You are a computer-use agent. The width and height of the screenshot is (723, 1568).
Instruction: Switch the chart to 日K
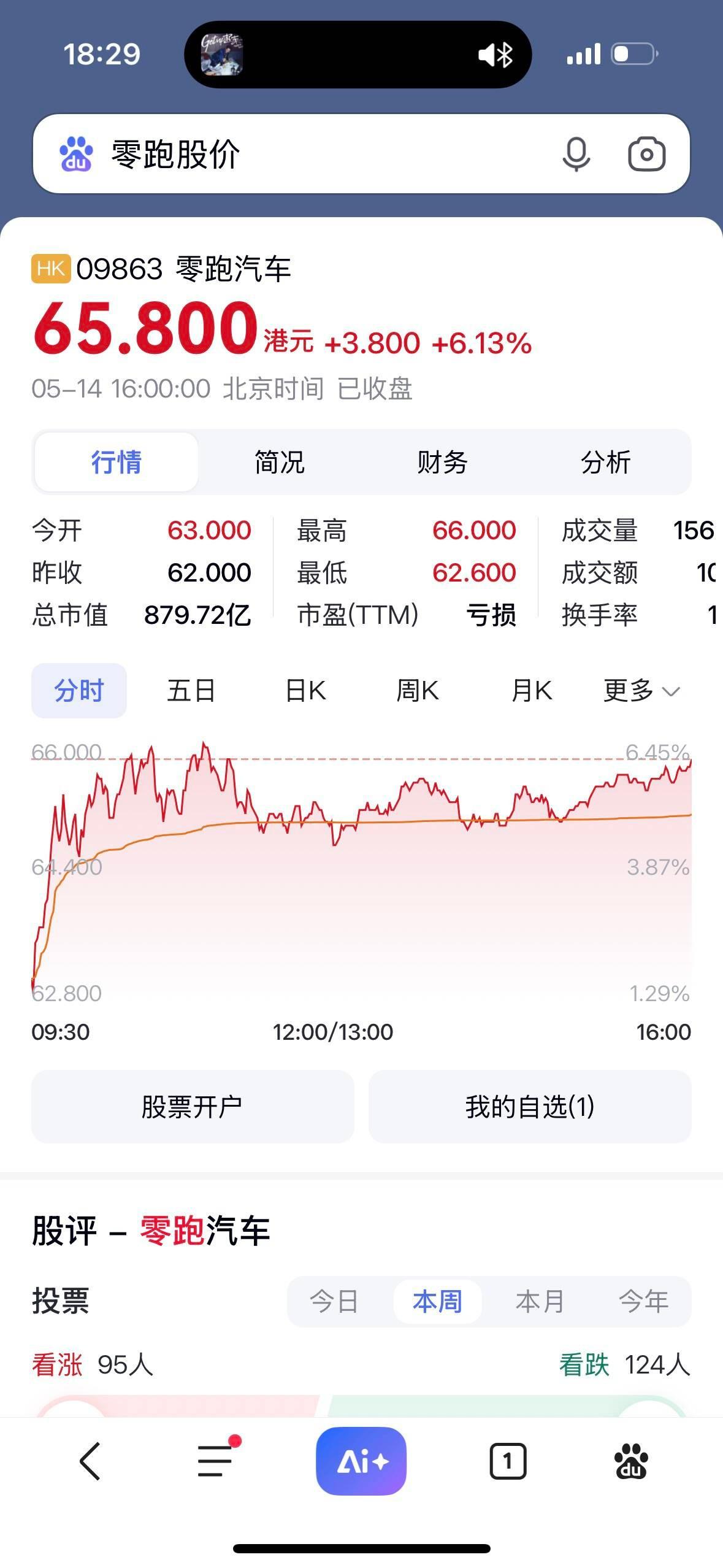click(305, 691)
